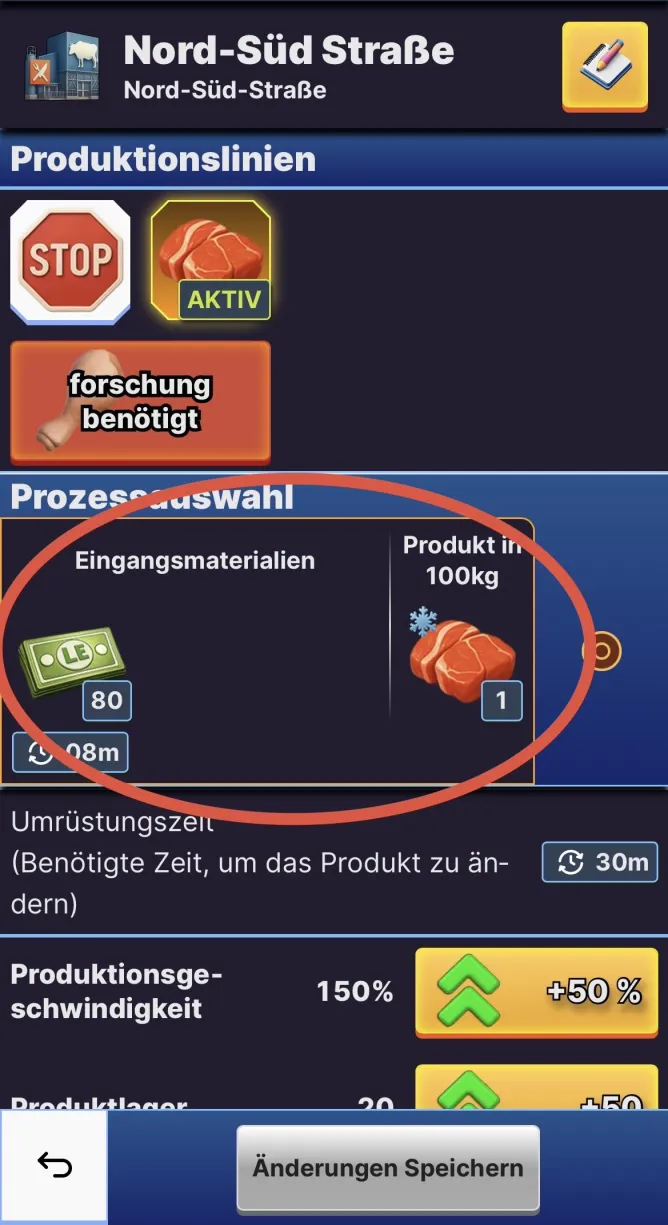Choose the frozen meat process card
668x1225 pixels.
coord(267,650)
